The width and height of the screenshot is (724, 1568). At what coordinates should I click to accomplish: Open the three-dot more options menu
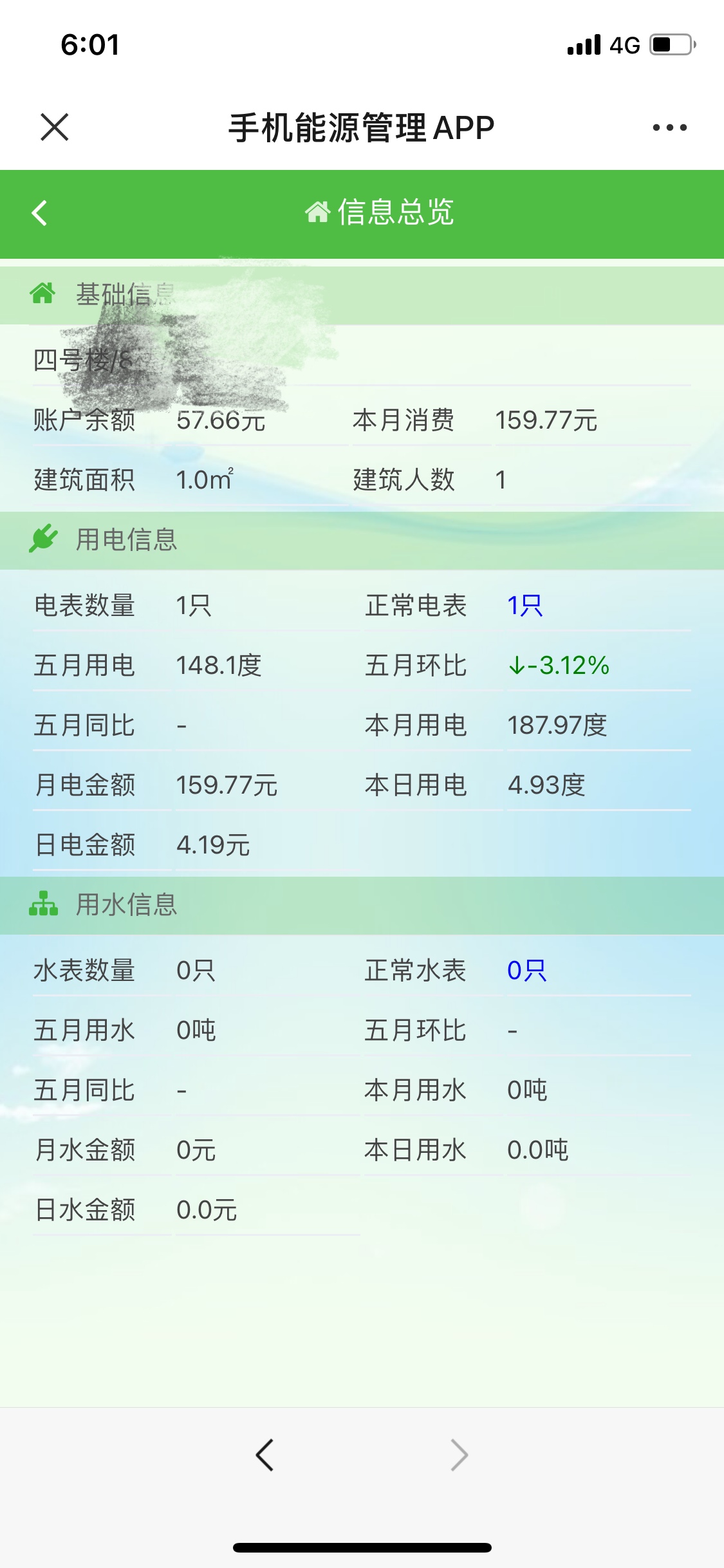(669, 127)
